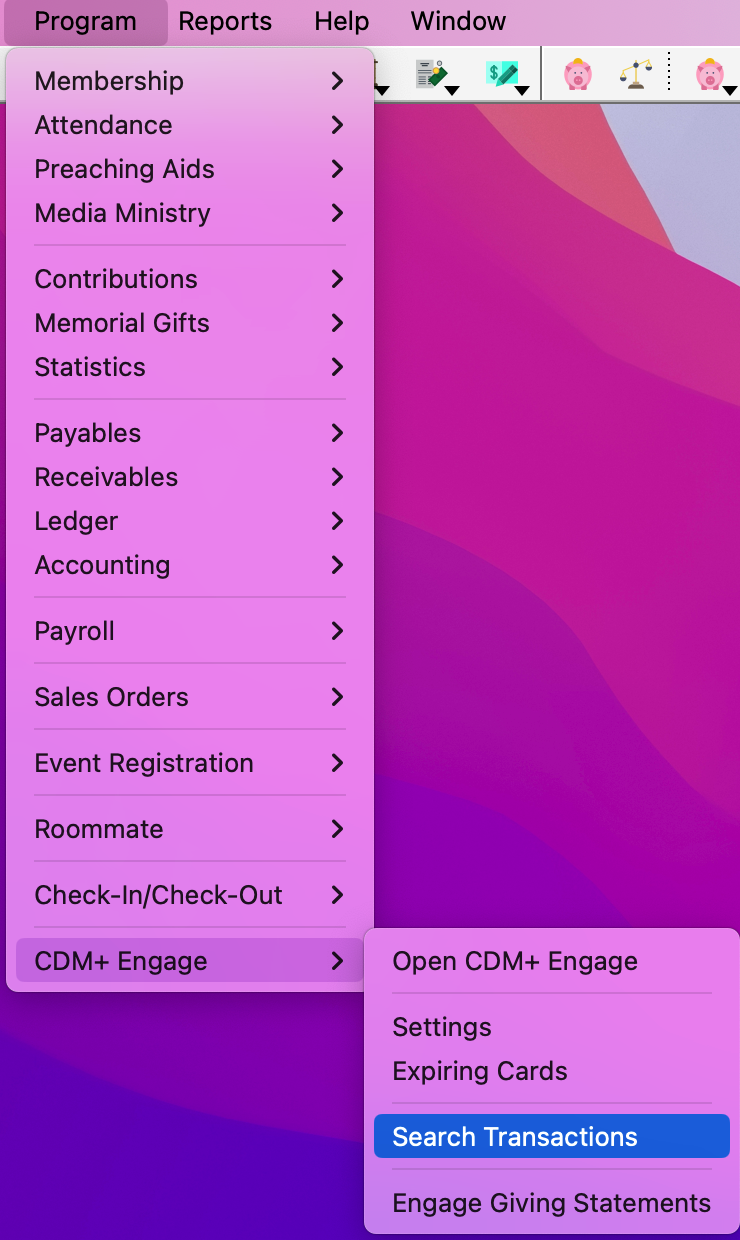Choose Search Transactions in CDM+ Engage

tap(515, 1137)
